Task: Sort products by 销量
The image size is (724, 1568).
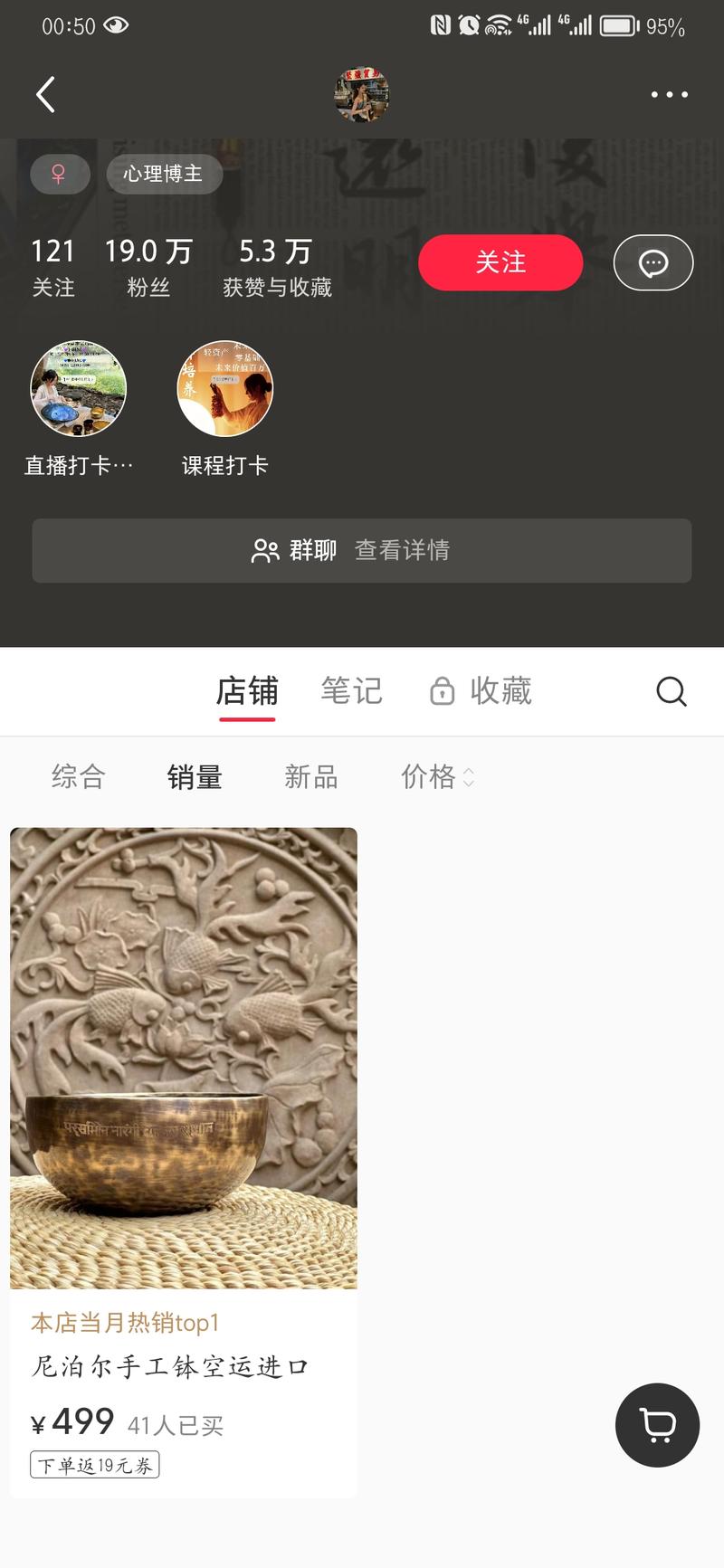Action: point(195,776)
